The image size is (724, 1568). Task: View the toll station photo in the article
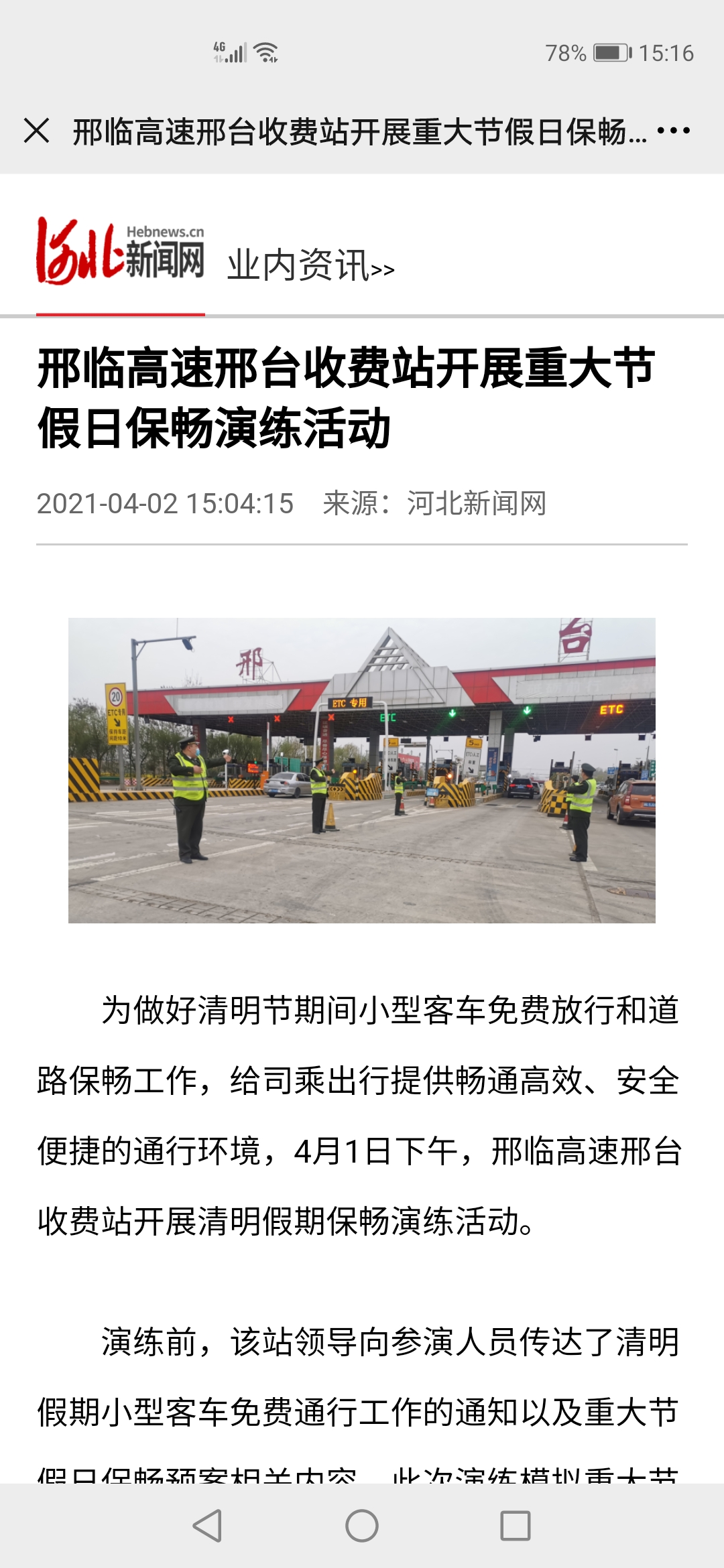(362, 770)
